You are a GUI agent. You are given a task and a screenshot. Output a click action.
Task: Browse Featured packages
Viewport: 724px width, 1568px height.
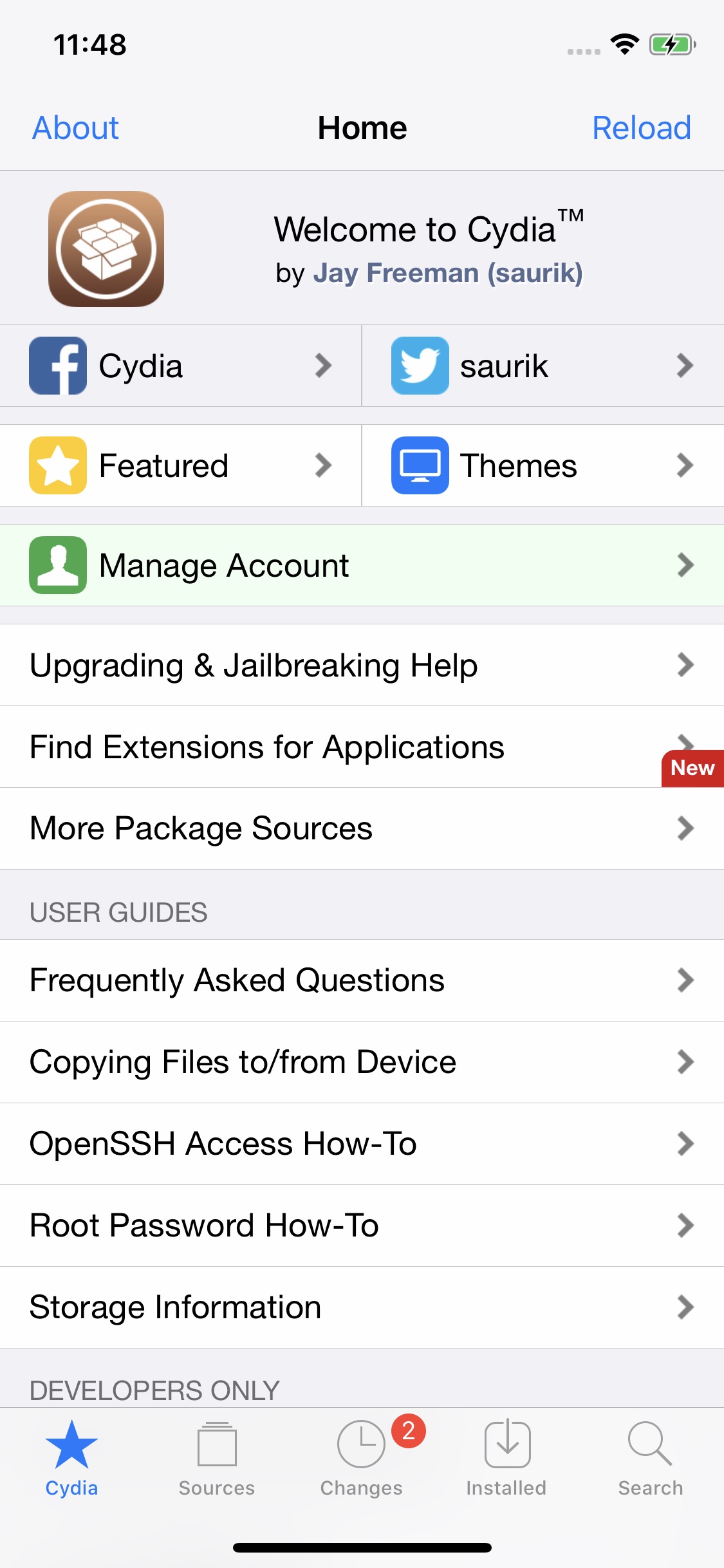click(180, 465)
